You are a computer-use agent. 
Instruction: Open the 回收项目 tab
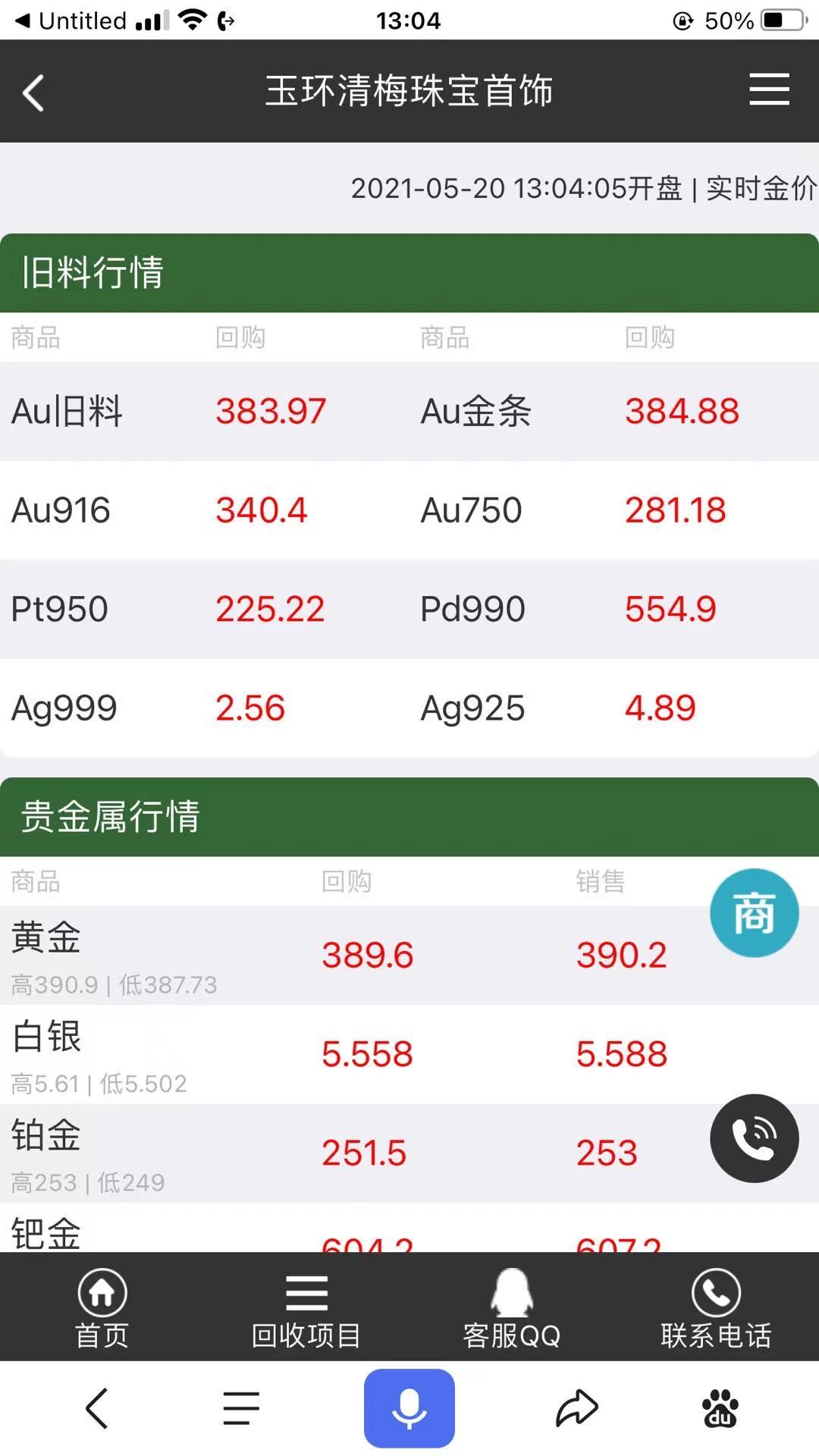[x=306, y=1308]
